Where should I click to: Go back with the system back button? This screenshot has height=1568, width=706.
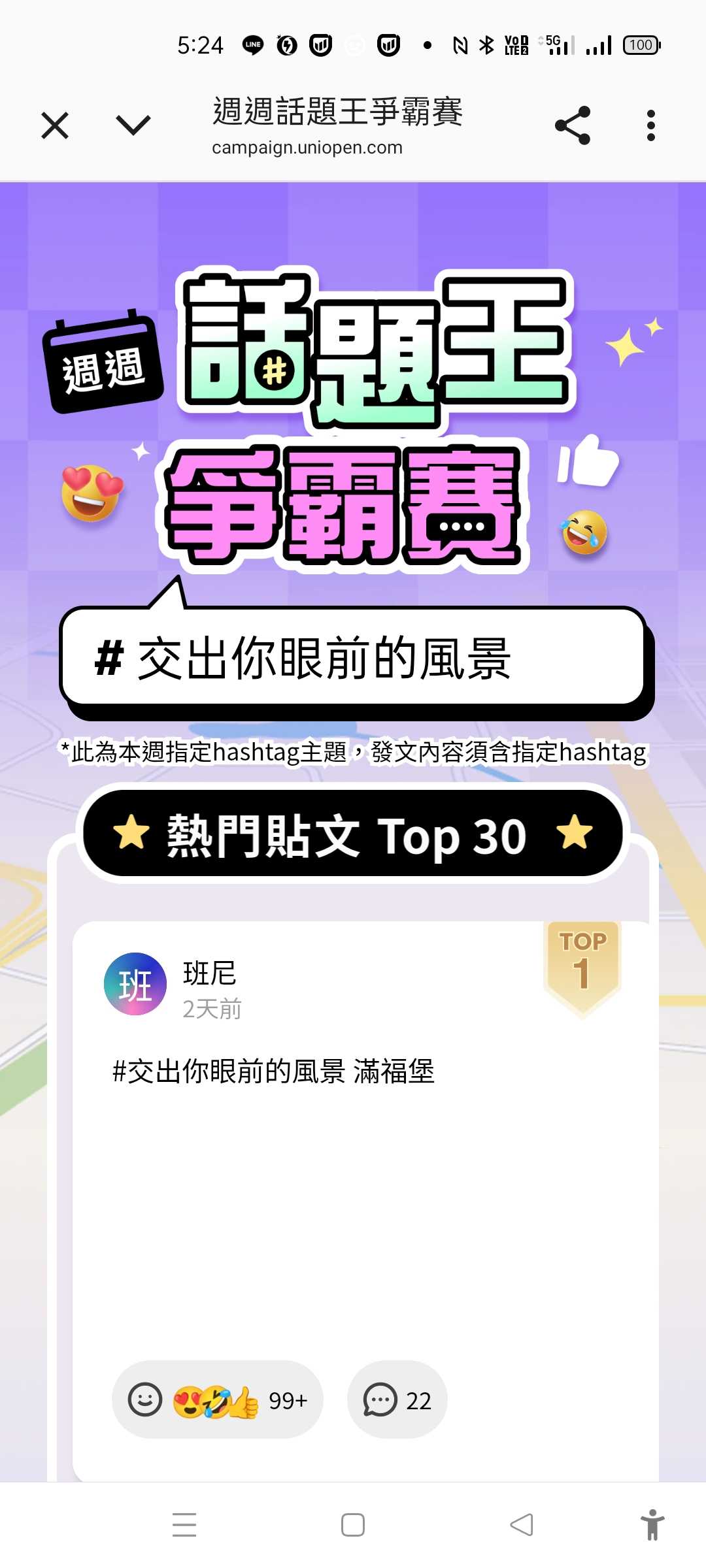point(522,1525)
